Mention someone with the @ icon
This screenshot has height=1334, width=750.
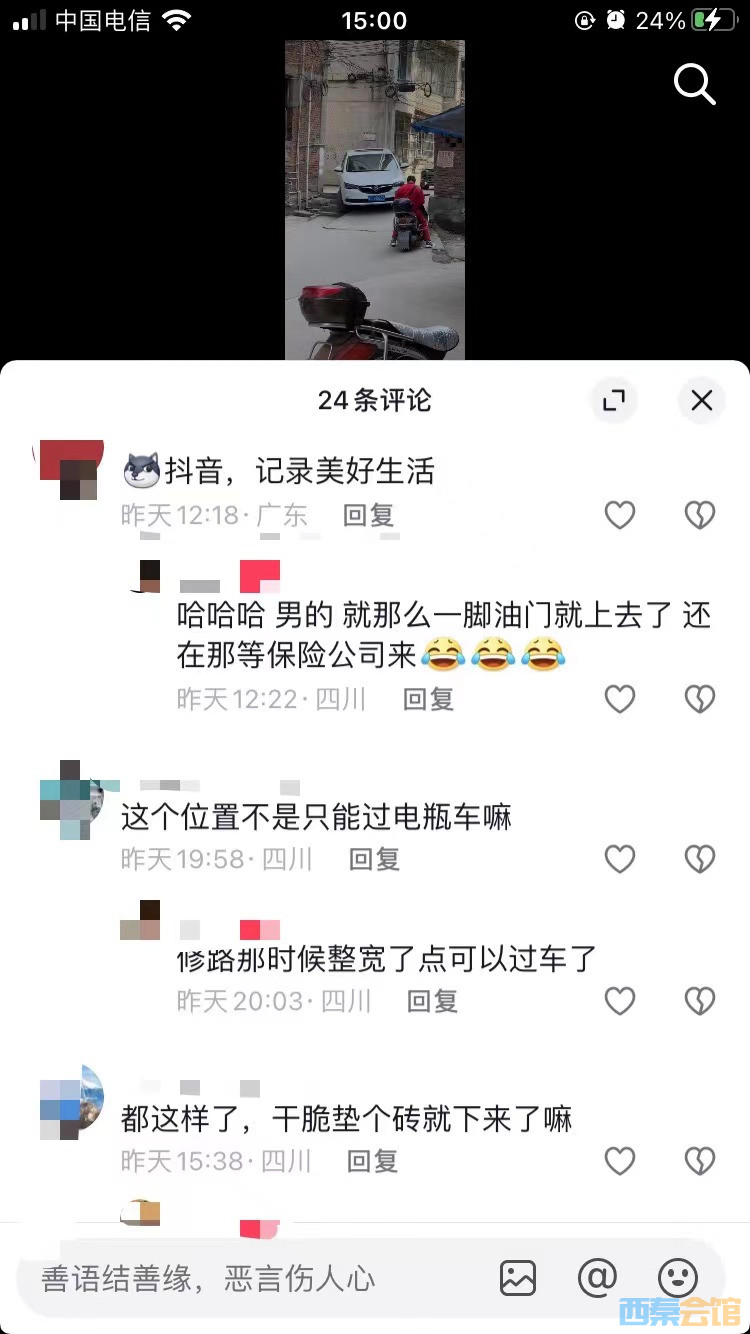tap(597, 1278)
